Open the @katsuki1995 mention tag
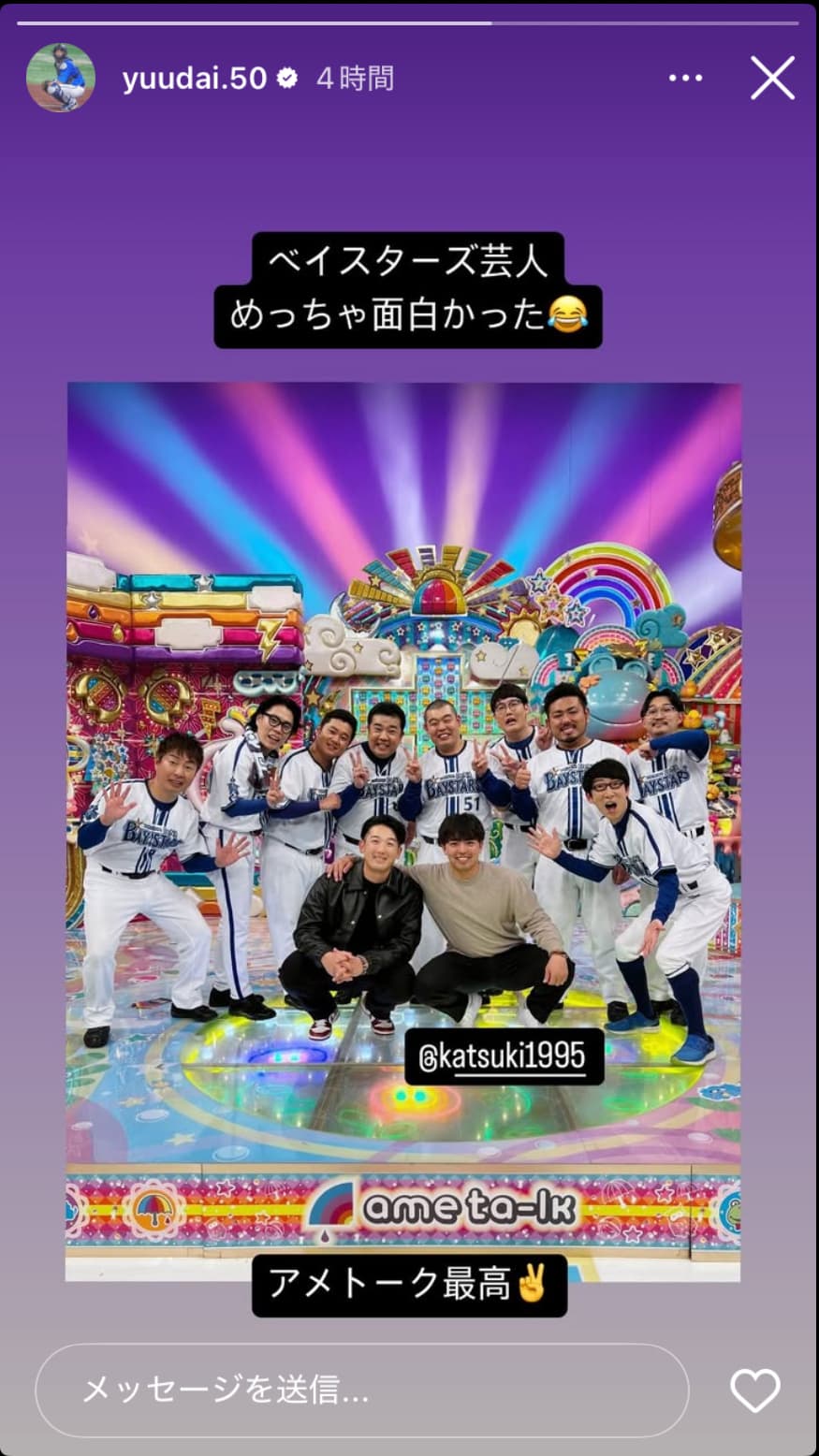This screenshot has height=1456, width=819. point(504,1056)
